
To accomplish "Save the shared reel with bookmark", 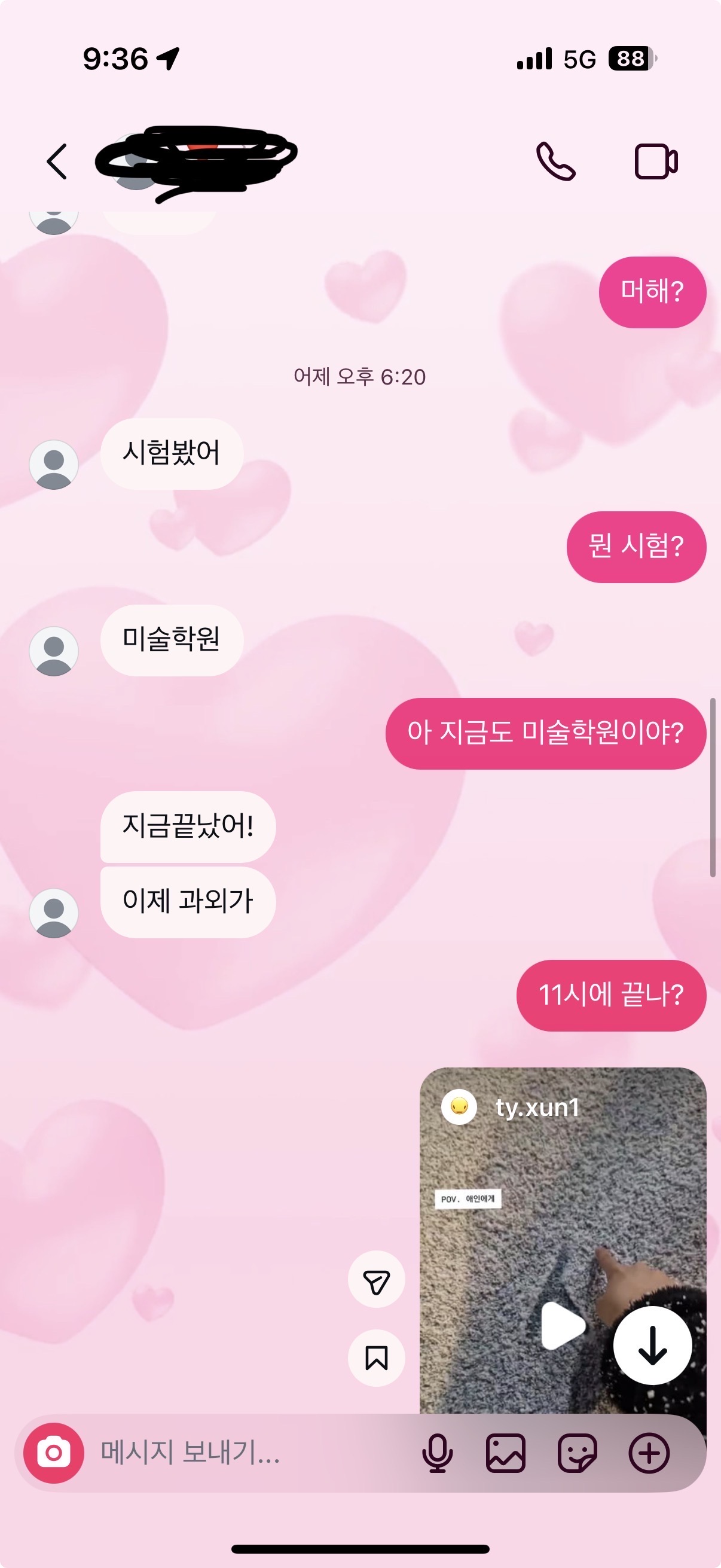I will coord(376,1357).
